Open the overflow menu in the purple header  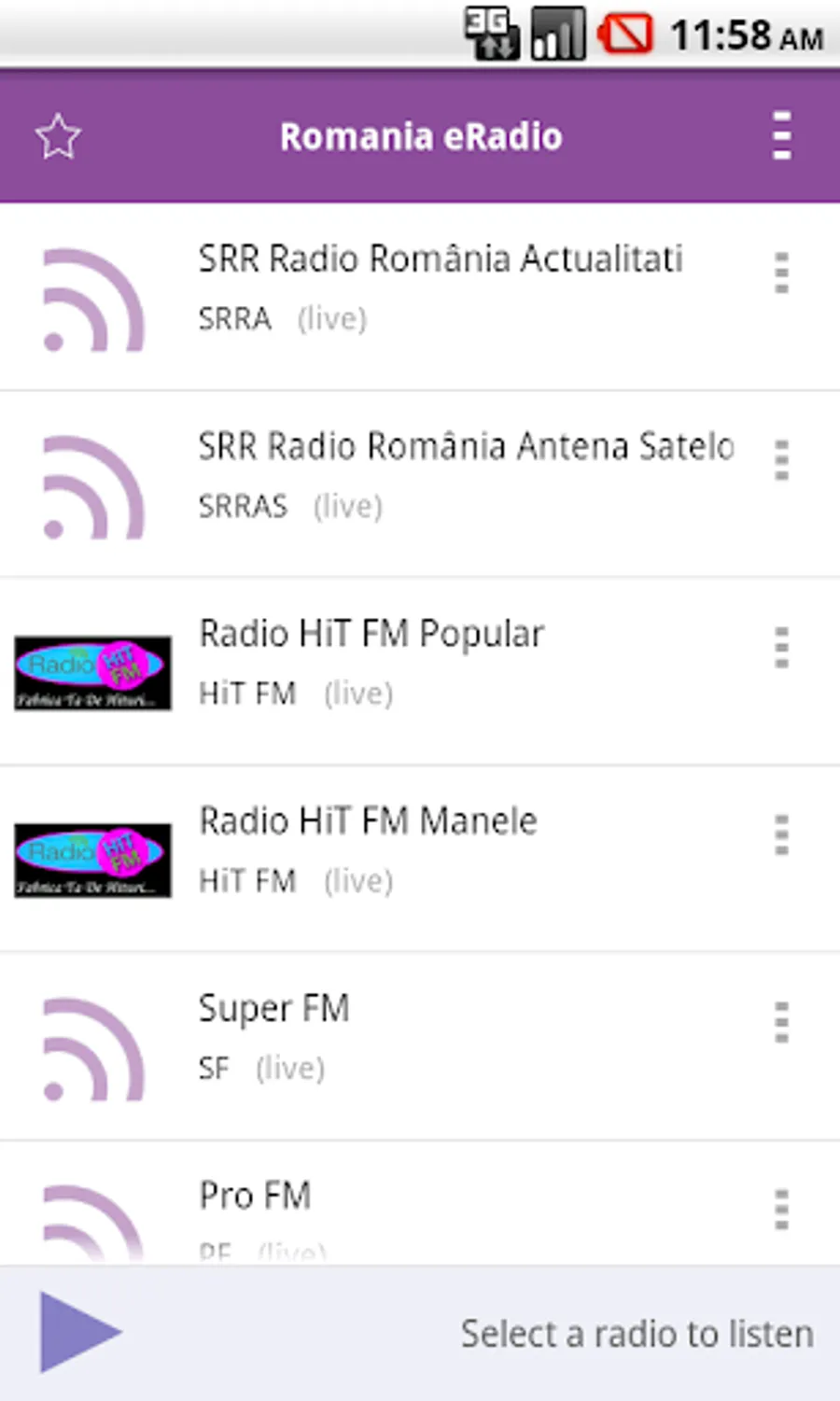pos(782,136)
